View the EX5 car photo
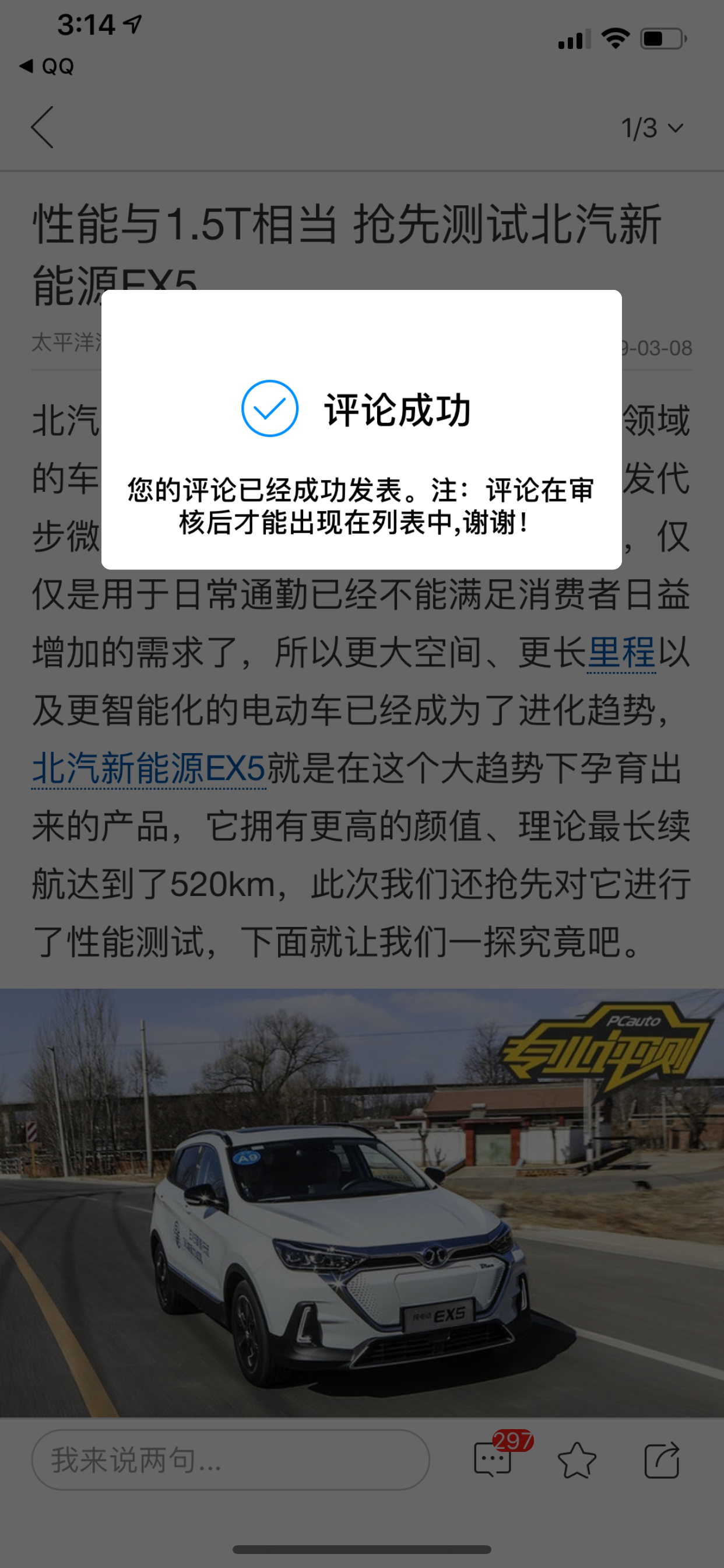The width and height of the screenshot is (724, 1568). [x=361, y=1202]
